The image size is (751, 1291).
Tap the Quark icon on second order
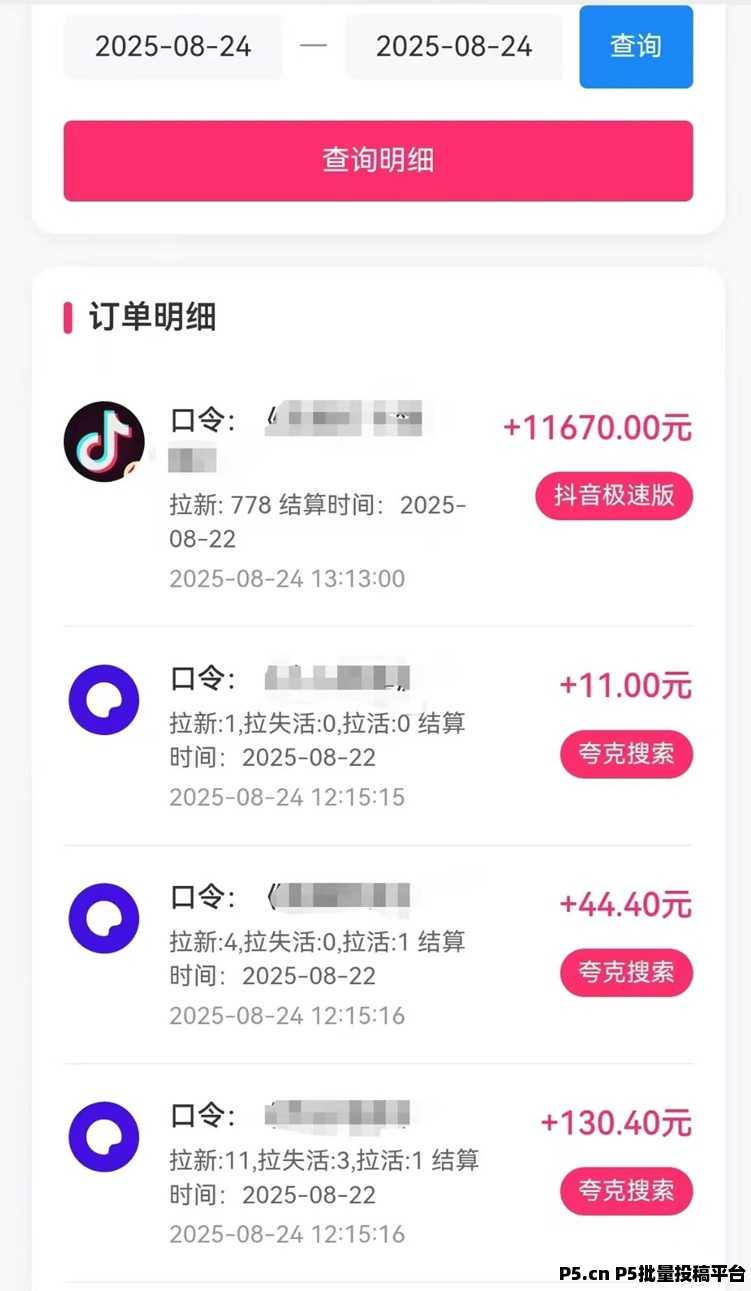click(x=103, y=700)
